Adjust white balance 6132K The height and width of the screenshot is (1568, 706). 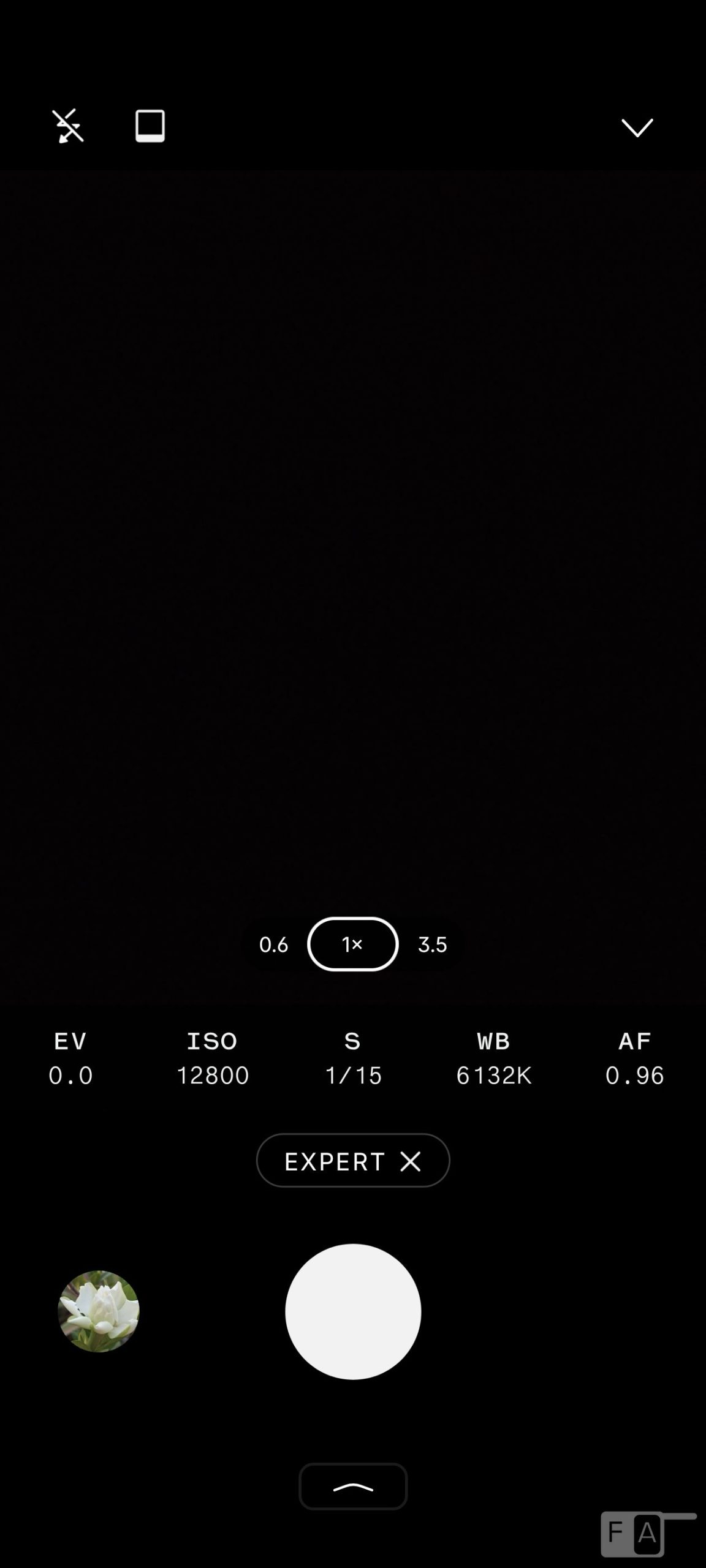click(x=494, y=1058)
